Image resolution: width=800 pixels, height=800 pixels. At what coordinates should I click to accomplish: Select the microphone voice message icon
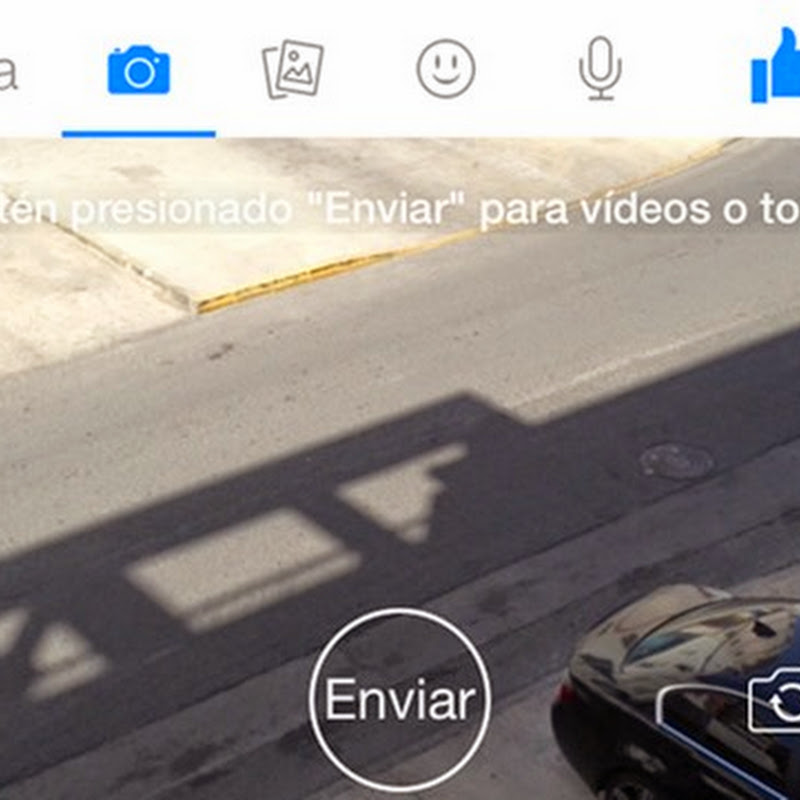(x=600, y=70)
